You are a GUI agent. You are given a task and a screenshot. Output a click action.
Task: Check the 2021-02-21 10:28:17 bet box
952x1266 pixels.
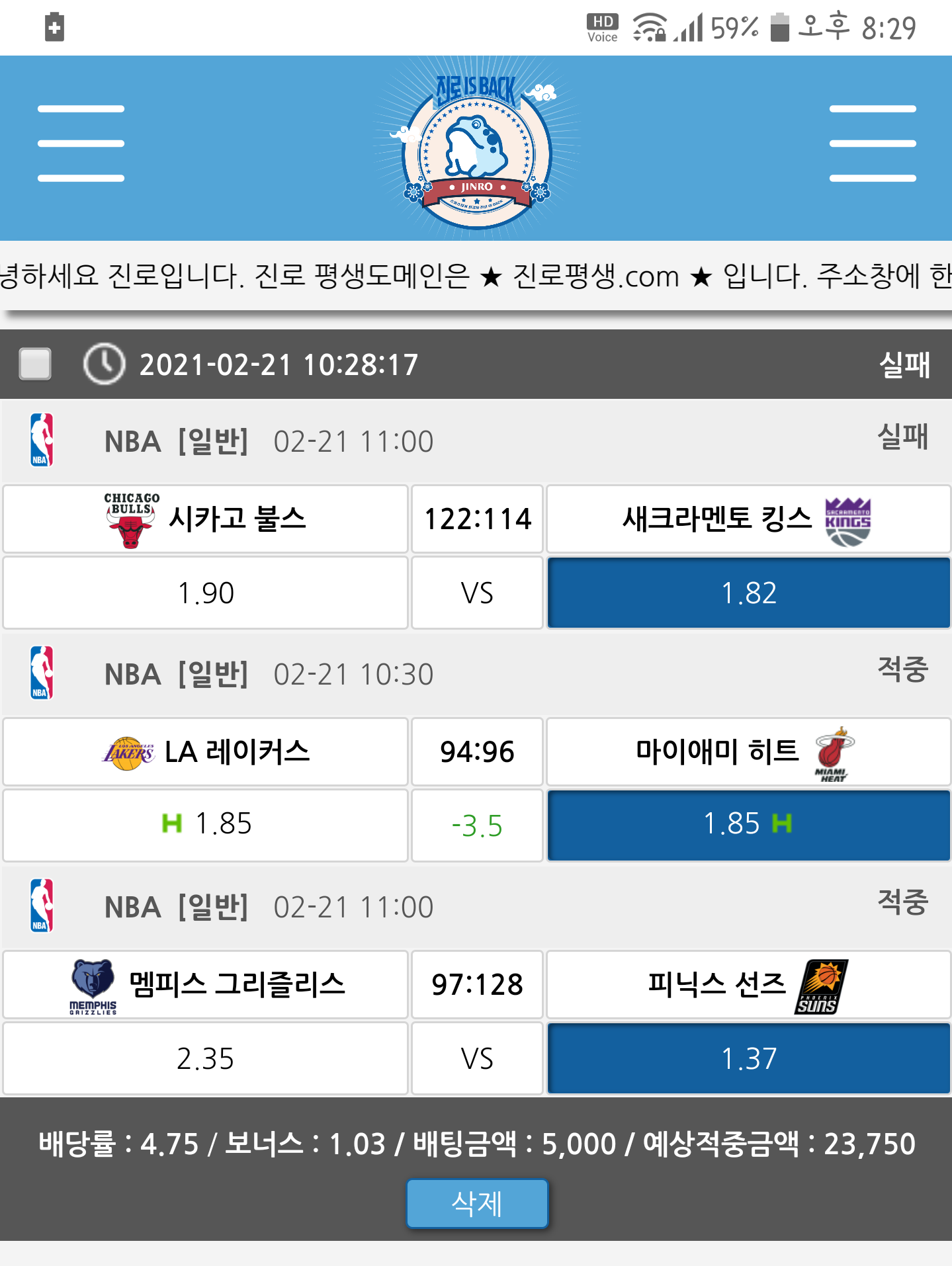tap(36, 364)
